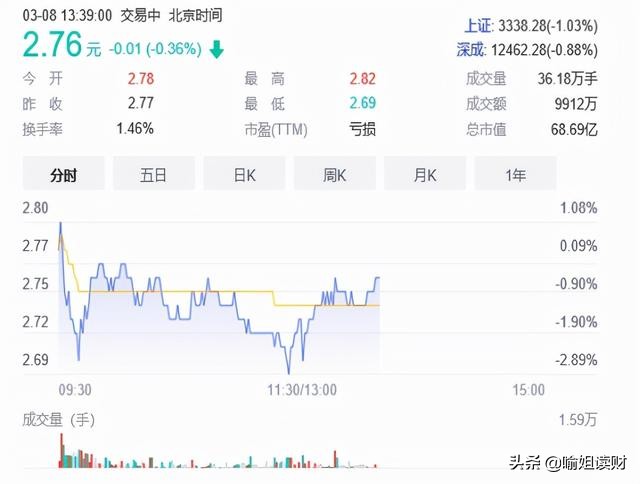
Task: Switch to the 分时 chart tab
Action: [x=64, y=175]
